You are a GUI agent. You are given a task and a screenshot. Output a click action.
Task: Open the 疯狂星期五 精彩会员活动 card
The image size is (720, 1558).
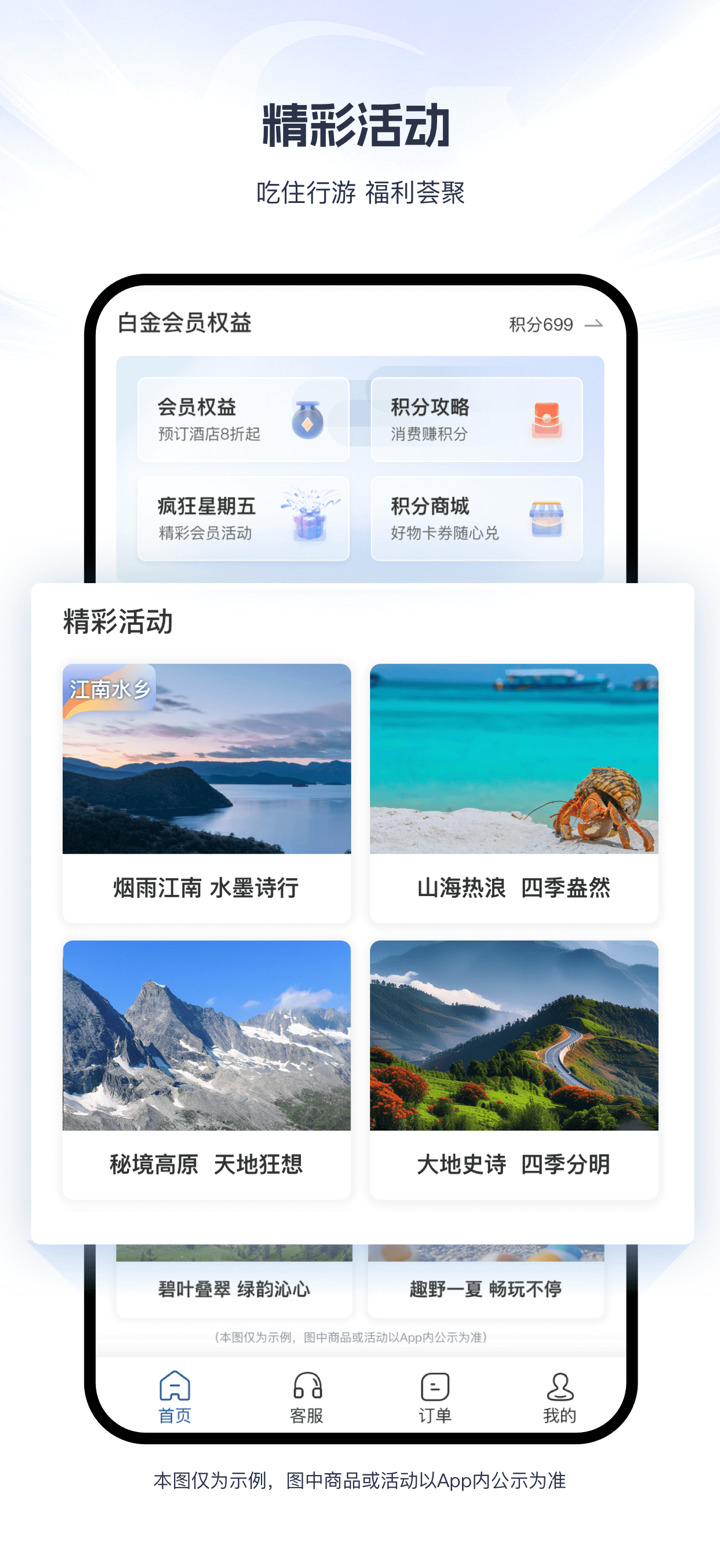point(243,517)
